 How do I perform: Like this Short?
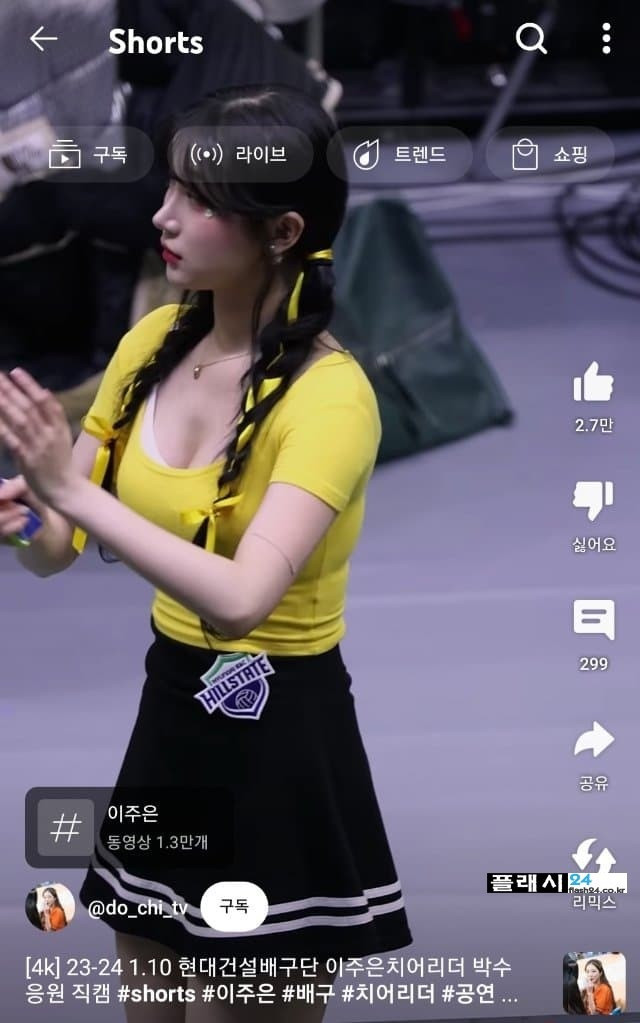click(x=593, y=383)
